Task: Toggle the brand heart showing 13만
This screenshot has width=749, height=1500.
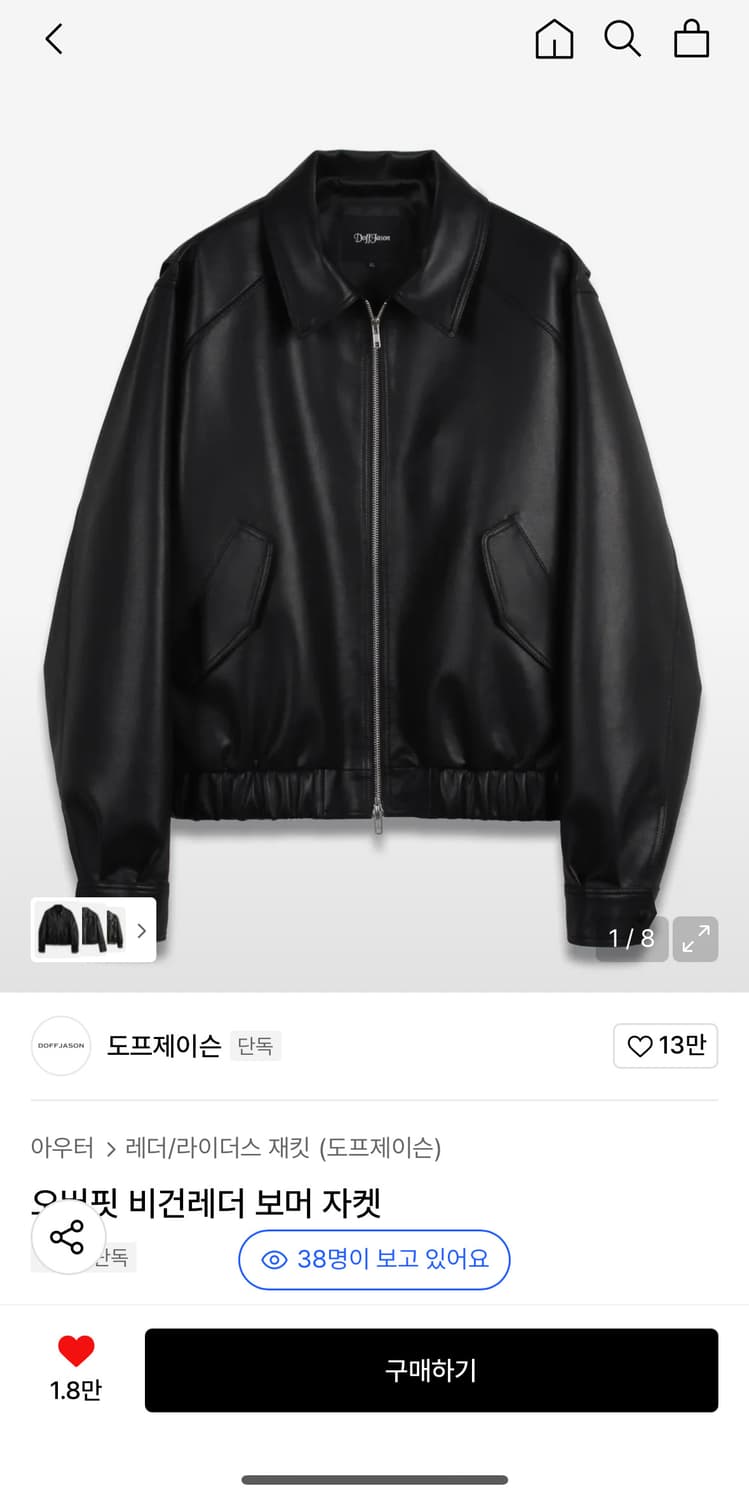Action: pos(666,1046)
